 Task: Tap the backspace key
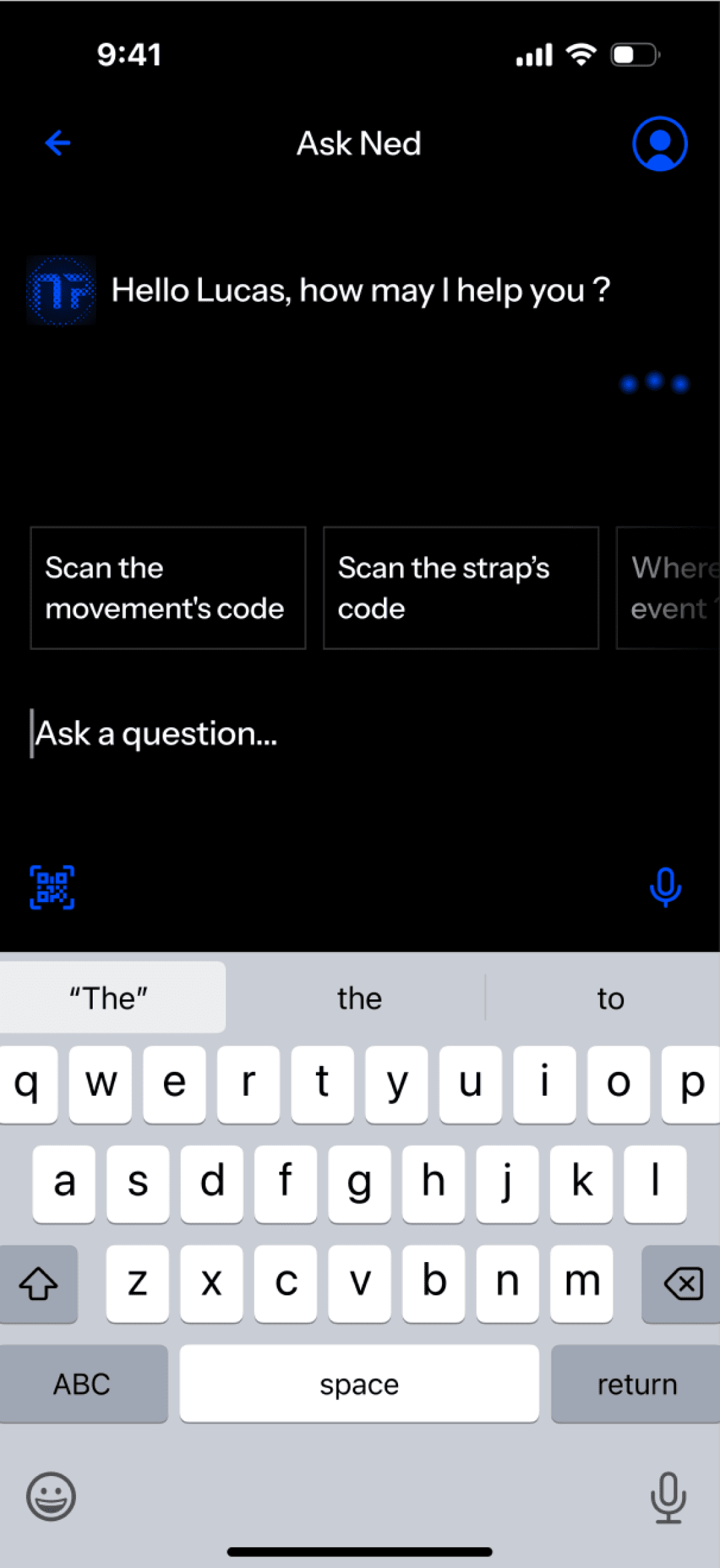pos(683,1283)
